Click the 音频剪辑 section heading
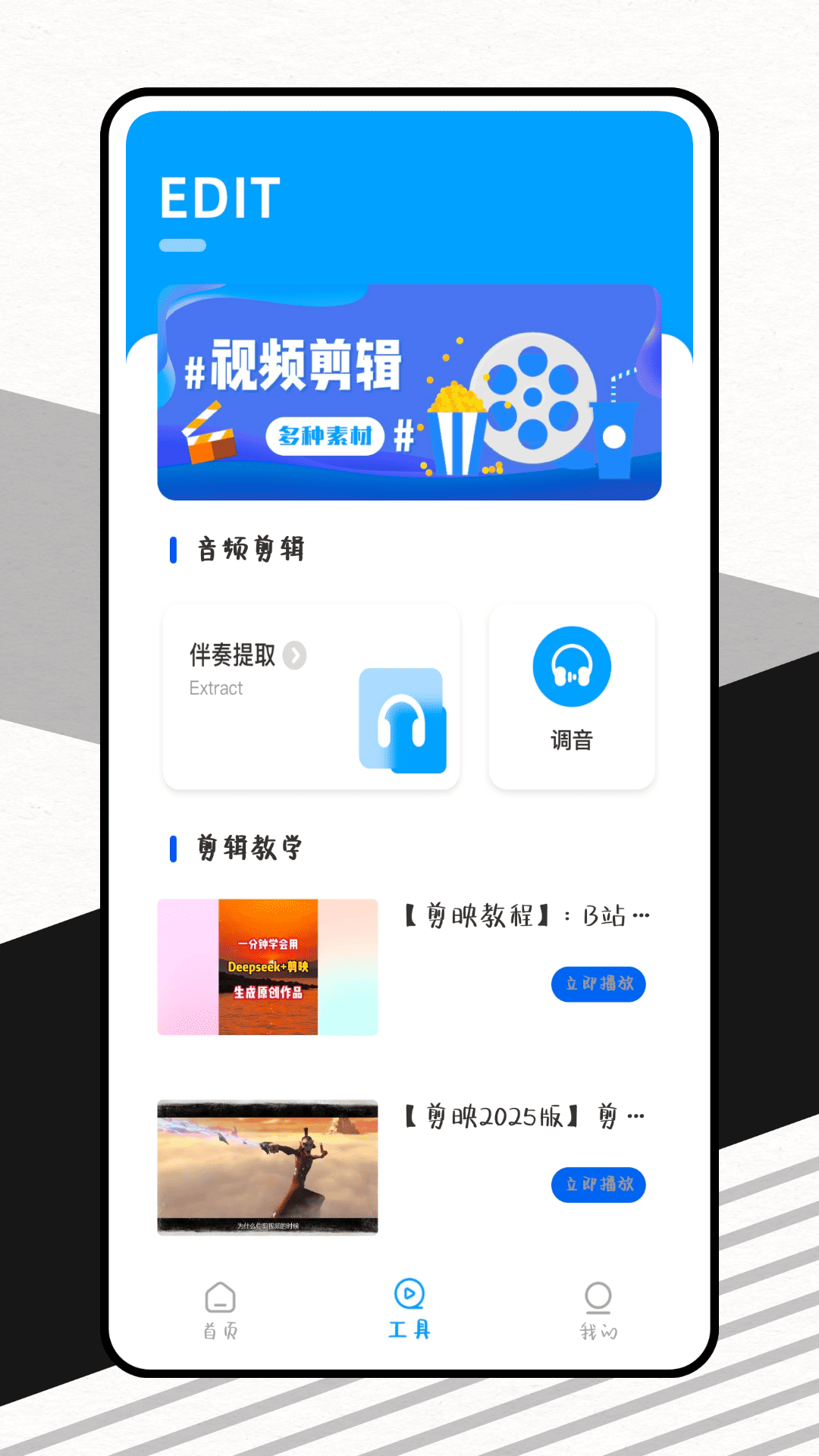819x1456 pixels. (x=250, y=550)
